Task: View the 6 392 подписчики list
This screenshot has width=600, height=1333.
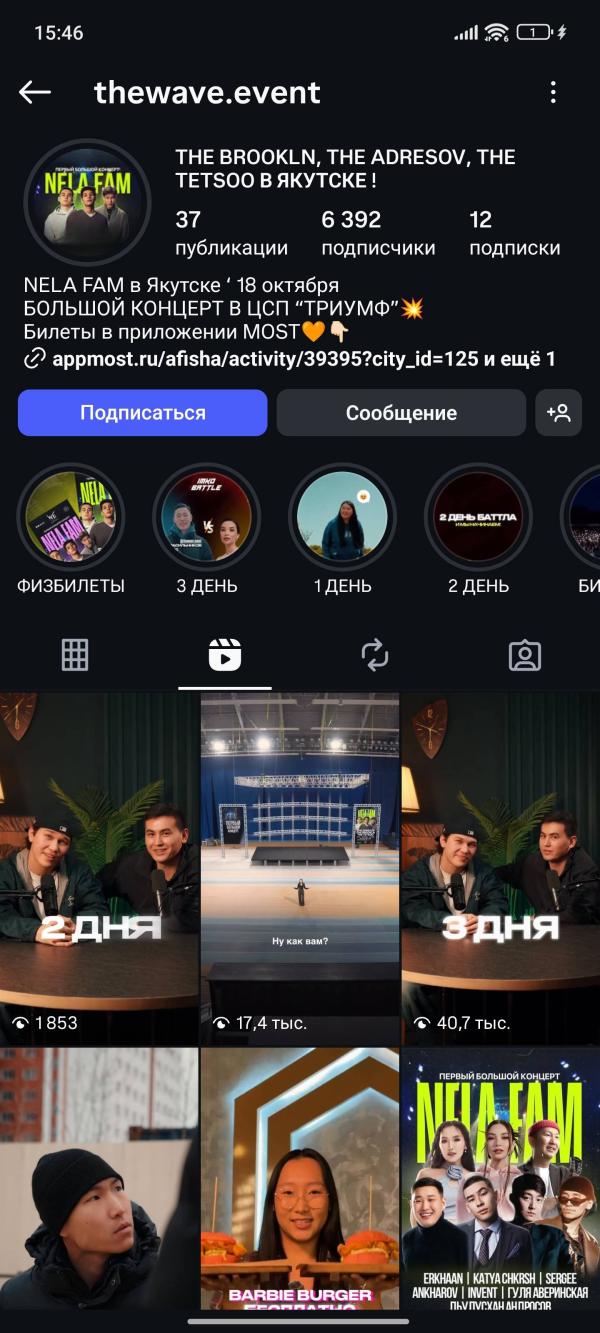Action: (378, 233)
